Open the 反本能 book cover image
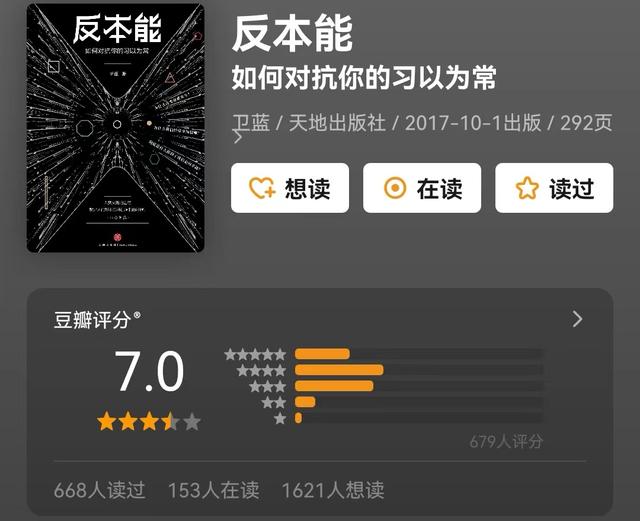Viewport: 640px width, 521px height. click(115, 128)
